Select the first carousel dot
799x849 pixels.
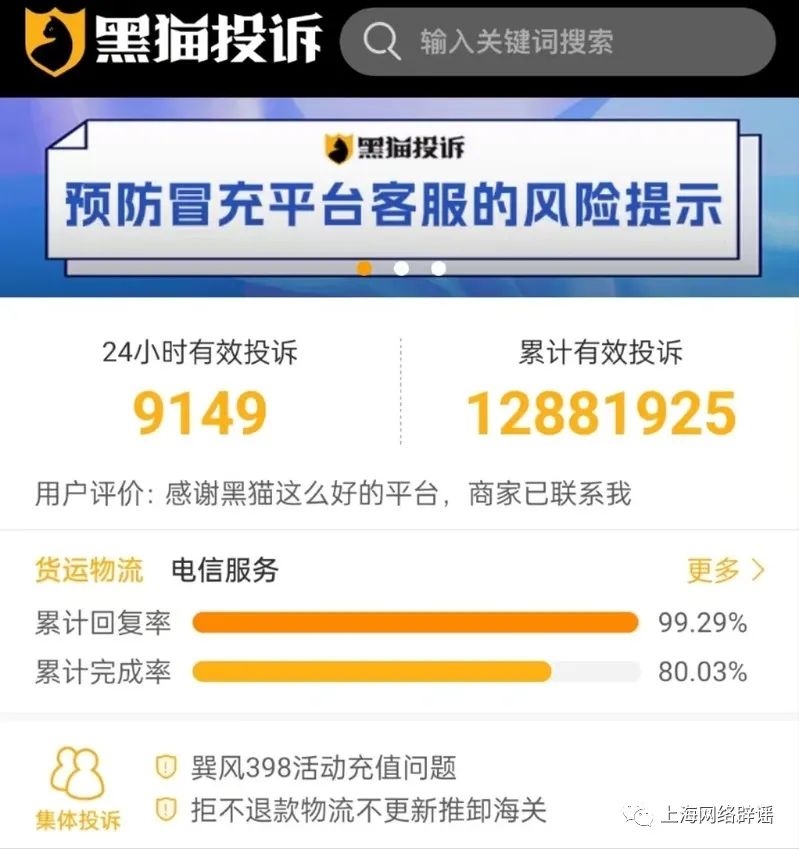(364, 268)
